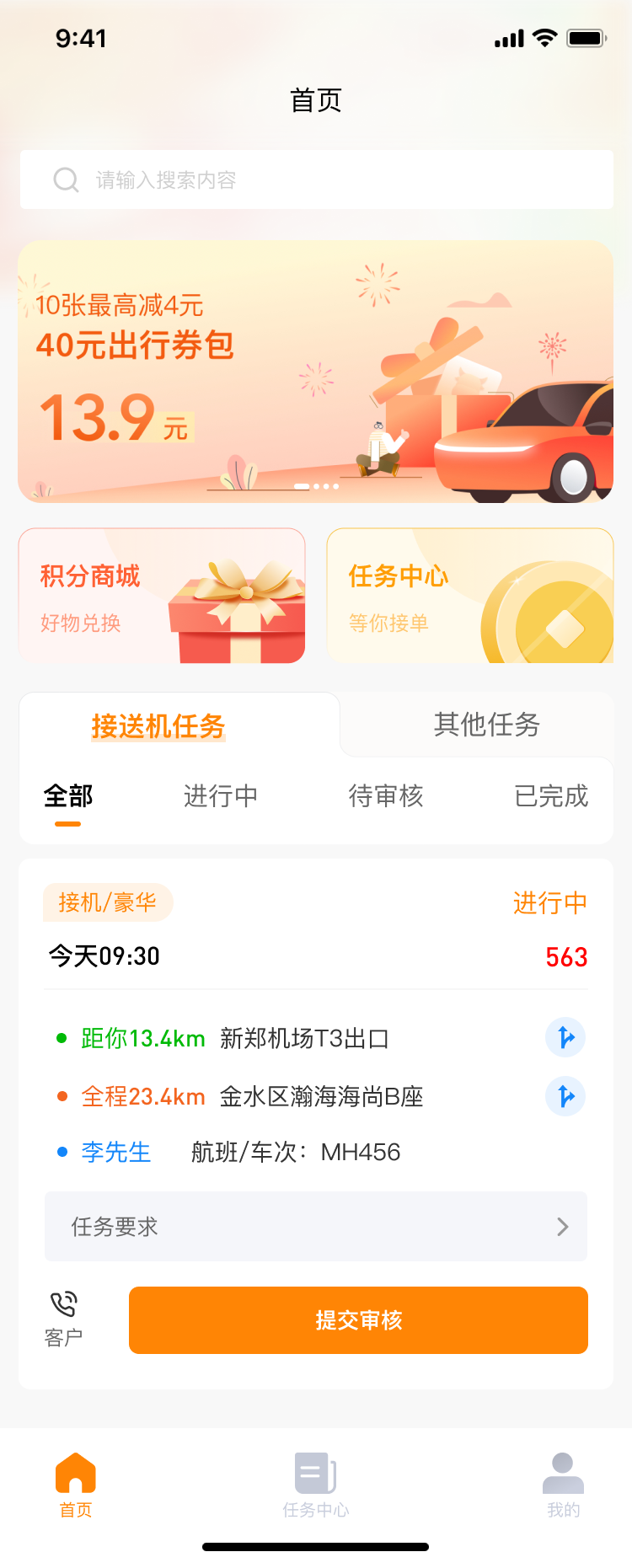Select the 全部 filter tab
Image resolution: width=632 pixels, height=1568 pixels.
point(68,796)
